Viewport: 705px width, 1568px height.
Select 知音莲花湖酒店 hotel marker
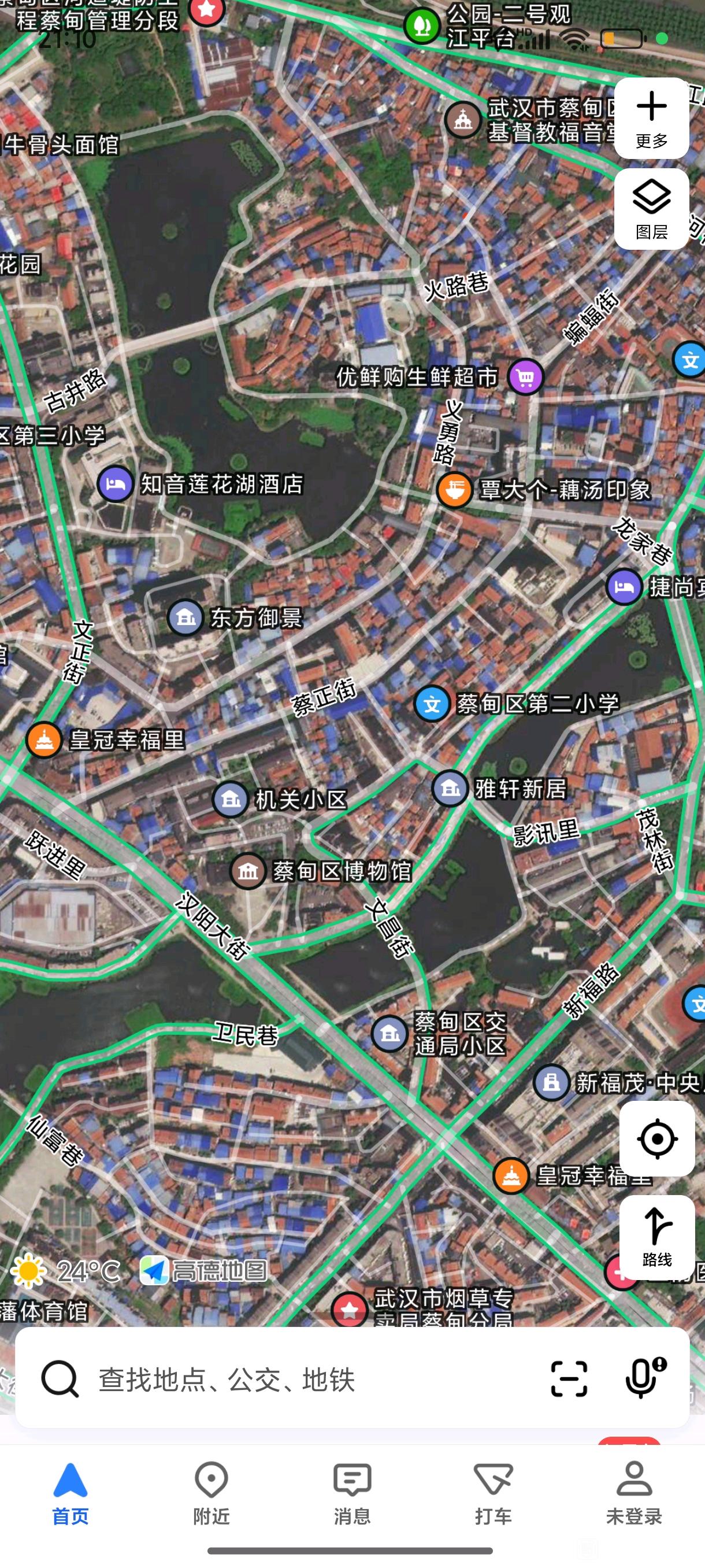click(115, 484)
